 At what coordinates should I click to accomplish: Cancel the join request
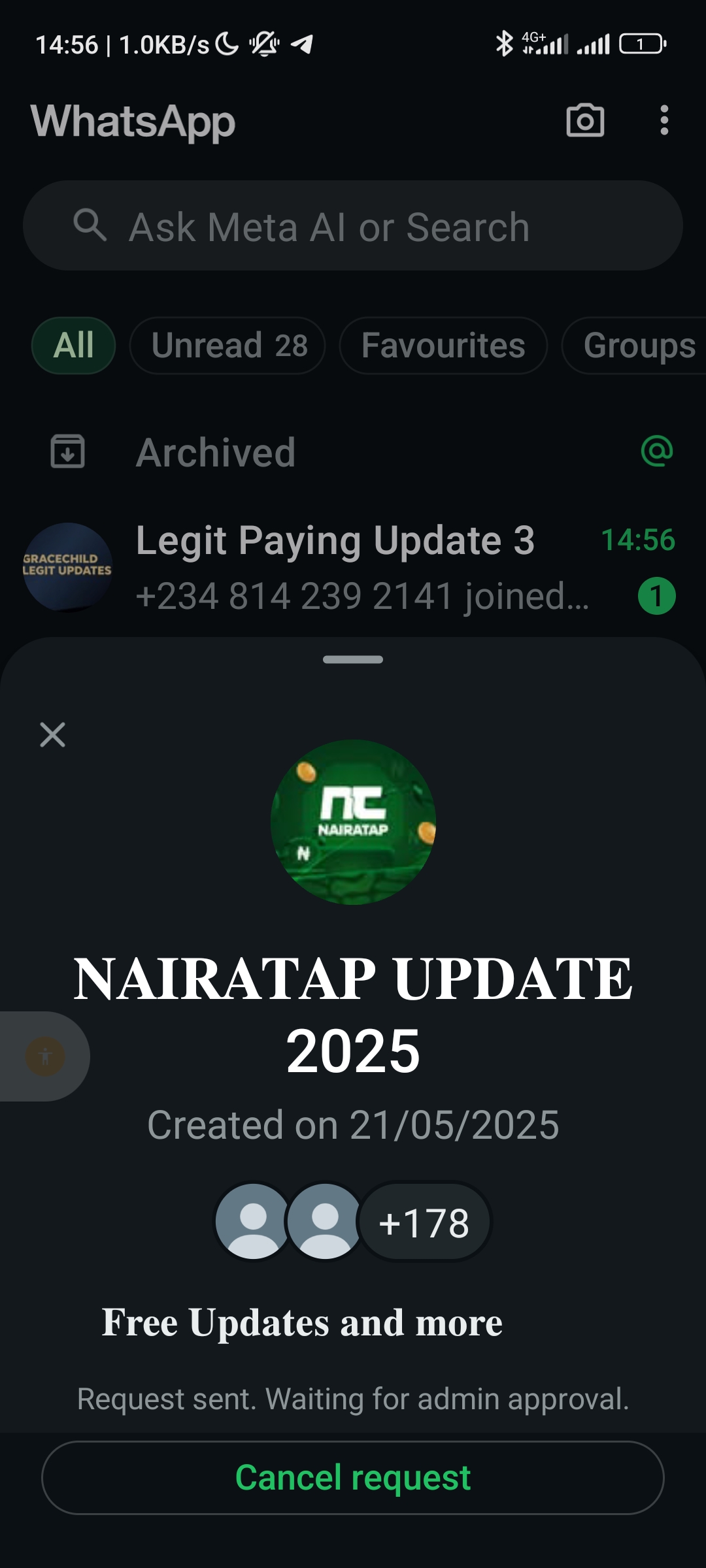(353, 1478)
